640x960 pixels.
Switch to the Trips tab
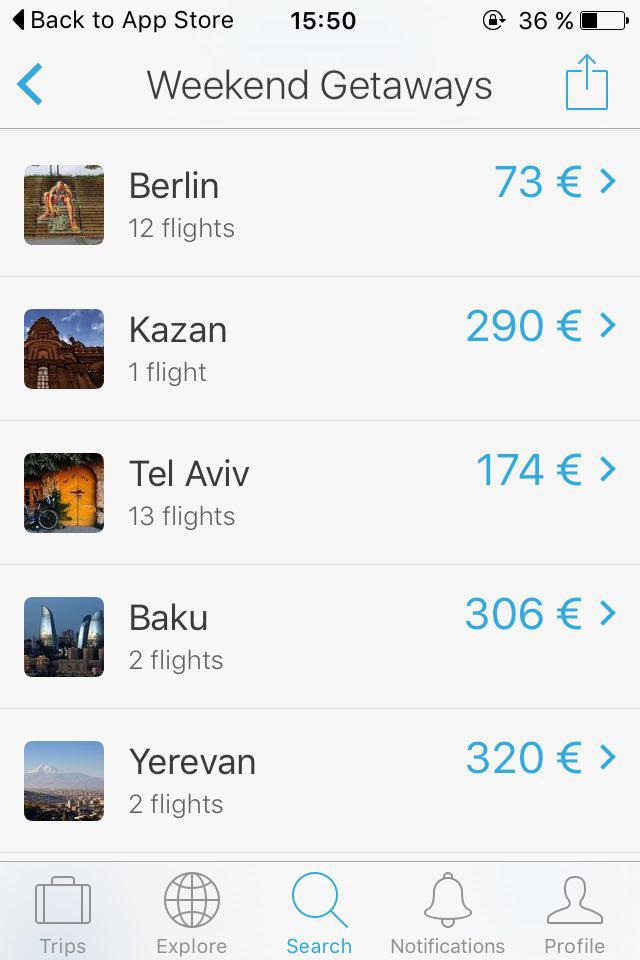click(63, 912)
